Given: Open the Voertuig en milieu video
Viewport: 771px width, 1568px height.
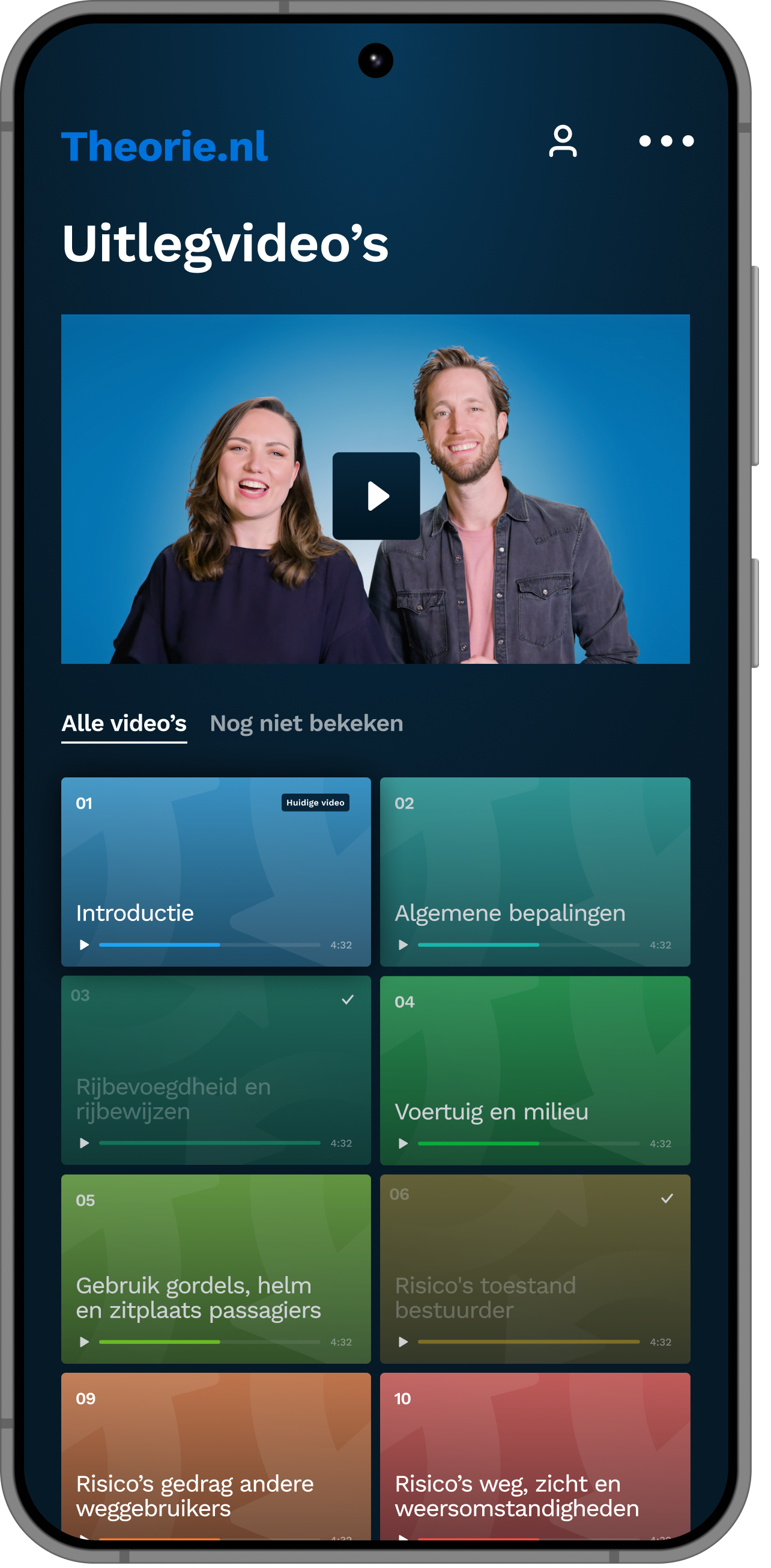Looking at the screenshot, I should point(535,1069).
